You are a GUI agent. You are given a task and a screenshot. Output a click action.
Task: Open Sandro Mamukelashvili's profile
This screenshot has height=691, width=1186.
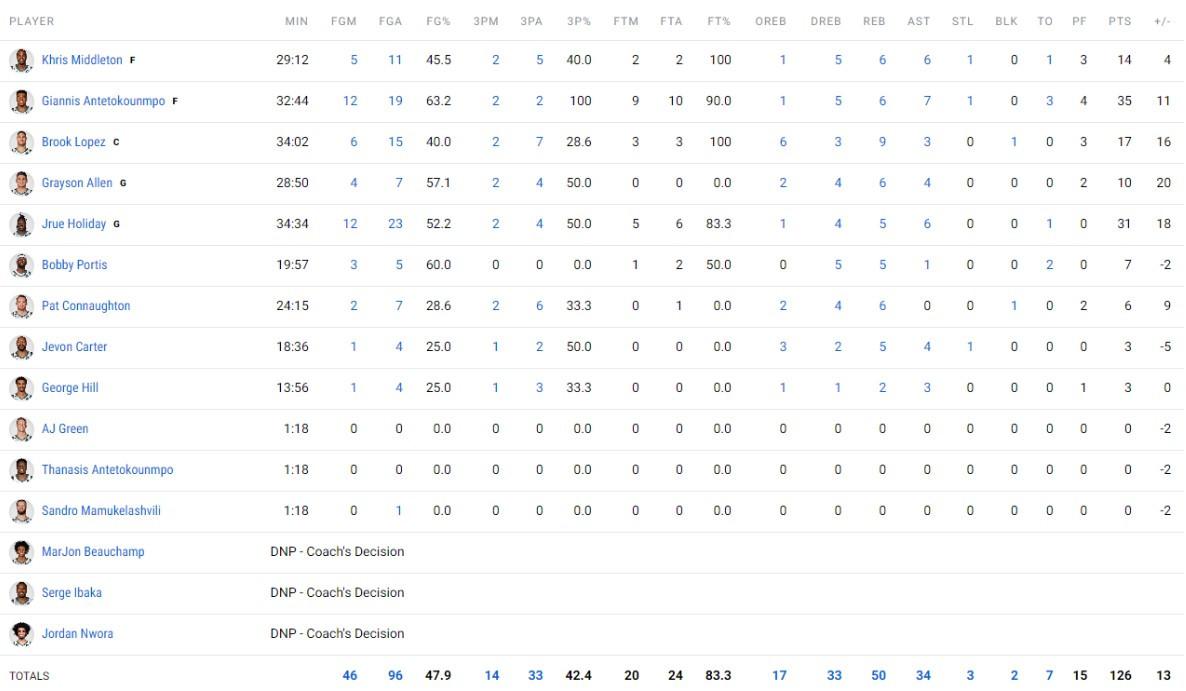(x=101, y=511)
